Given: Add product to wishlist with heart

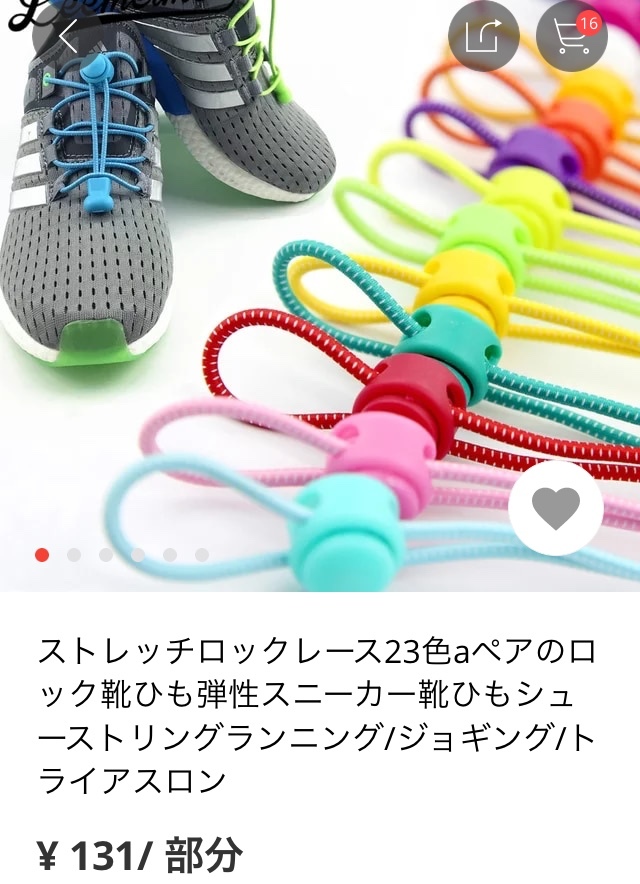Looking at the screenshot, I should pos(555,508).
